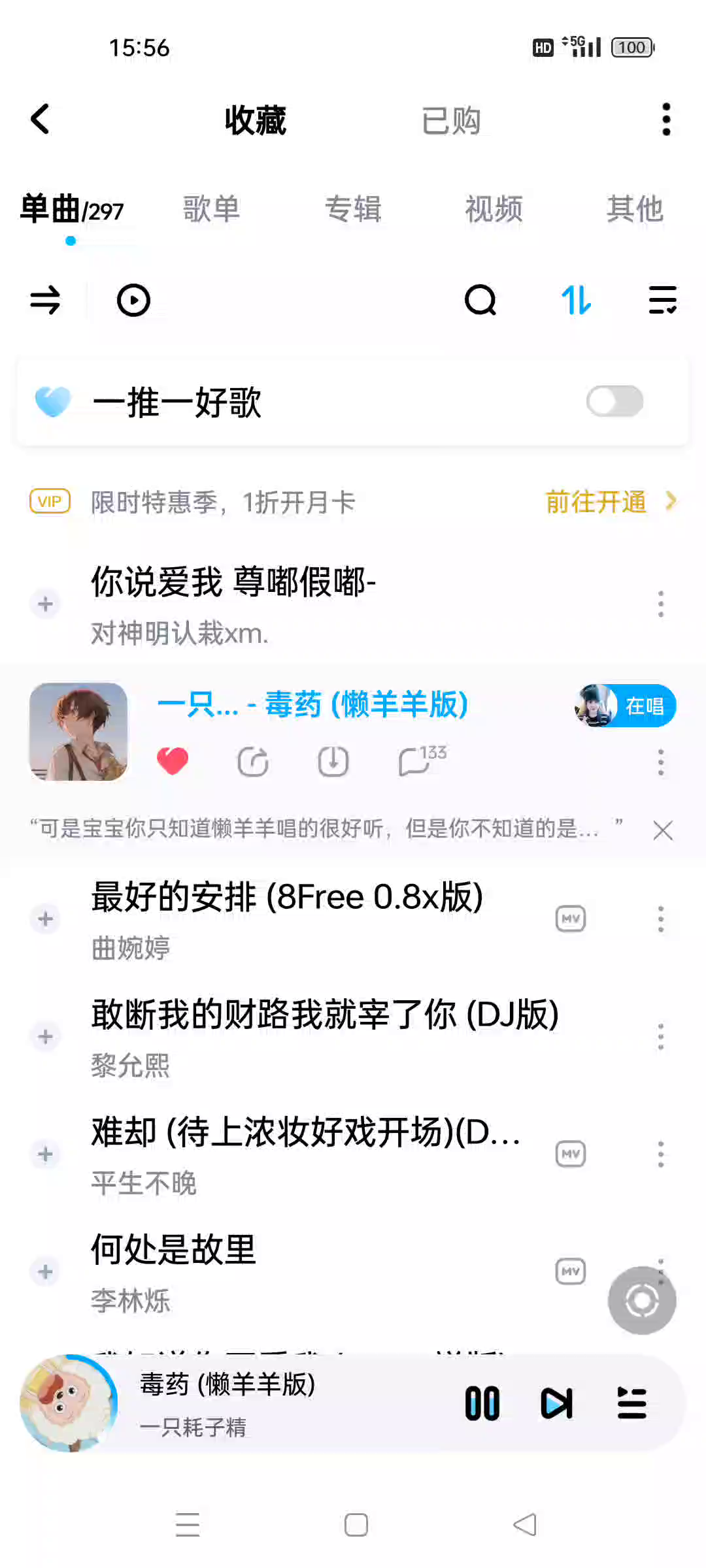
Task: Dismiss the quoted comment banner
Action: click(663, 831)
